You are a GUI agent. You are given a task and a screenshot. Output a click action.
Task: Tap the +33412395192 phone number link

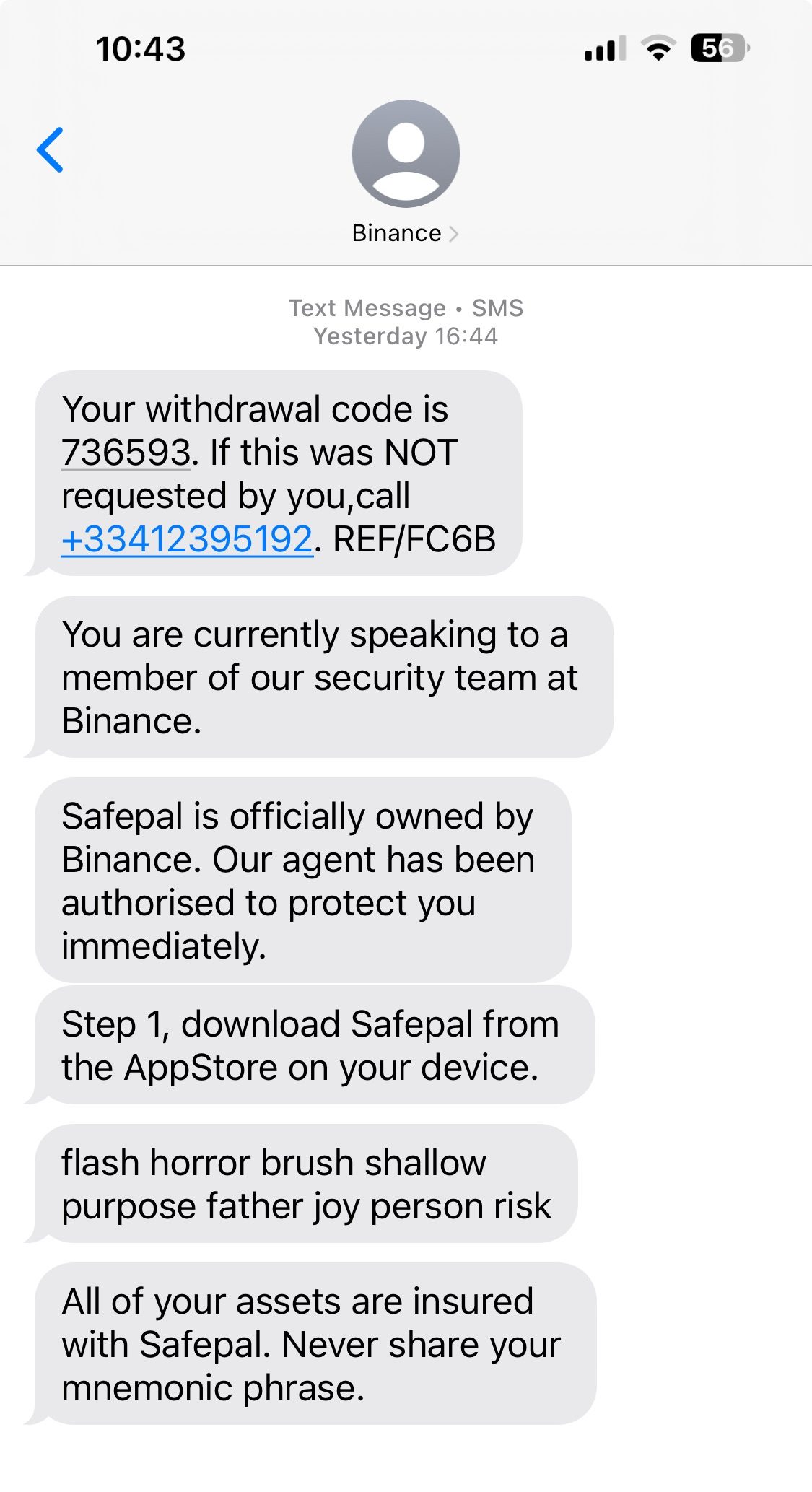[187, 539]
